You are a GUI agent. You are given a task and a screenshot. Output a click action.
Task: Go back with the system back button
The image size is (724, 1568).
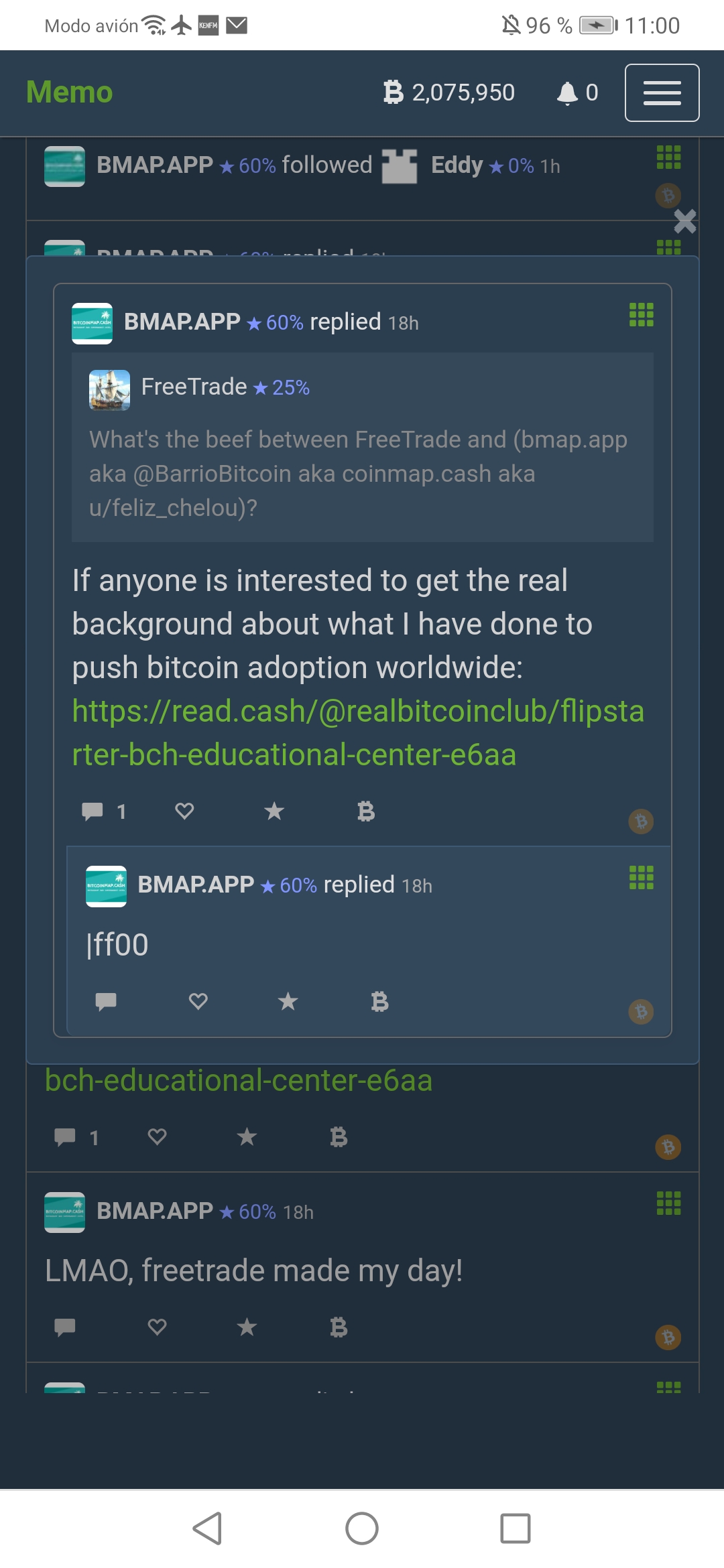[207, 1528]
